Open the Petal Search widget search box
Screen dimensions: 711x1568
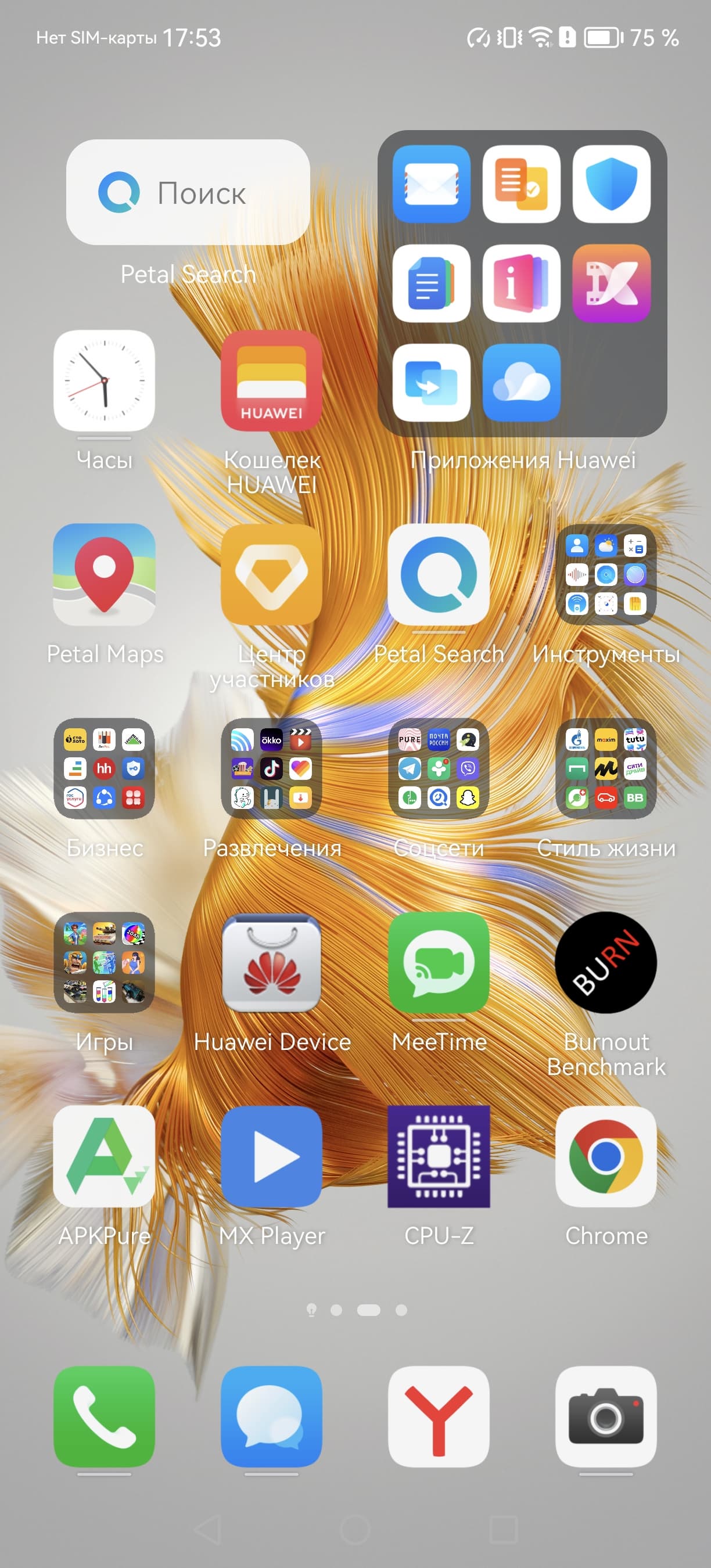pyautogui.click(x=188, y=192)
